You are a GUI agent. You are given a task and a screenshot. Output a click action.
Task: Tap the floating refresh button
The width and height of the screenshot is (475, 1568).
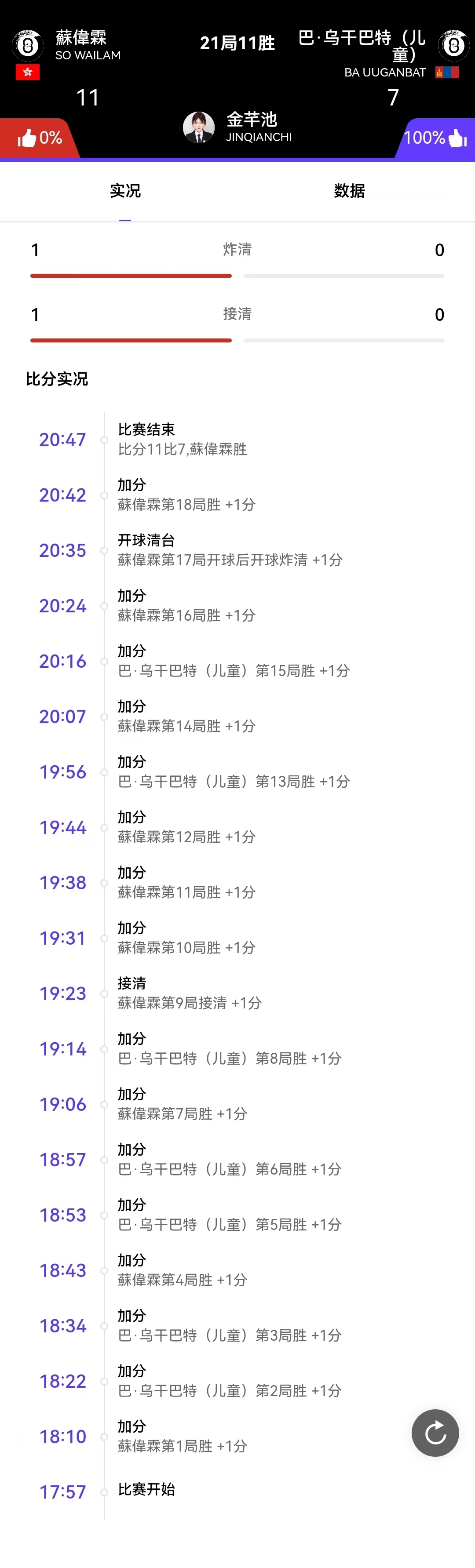[x=435, y=1433]
